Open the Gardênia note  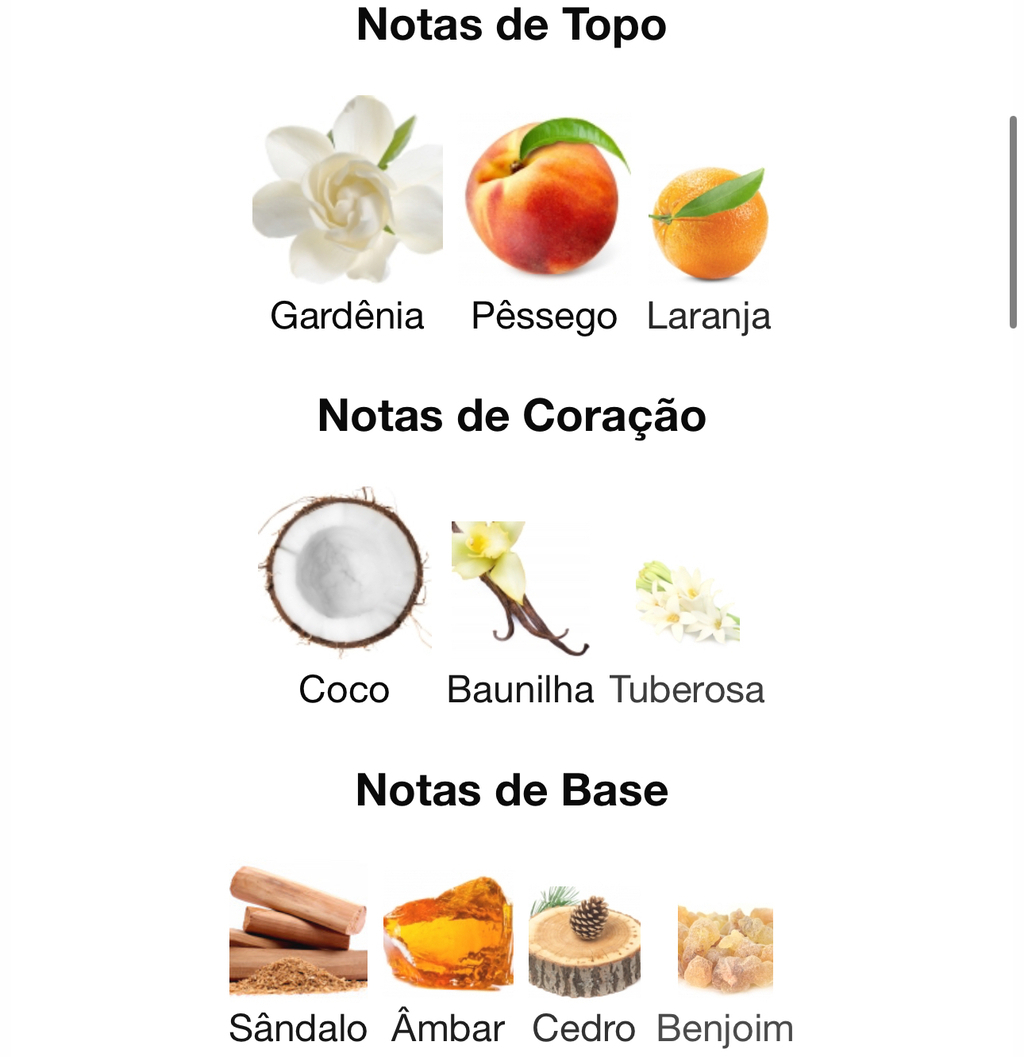(347, 190)
